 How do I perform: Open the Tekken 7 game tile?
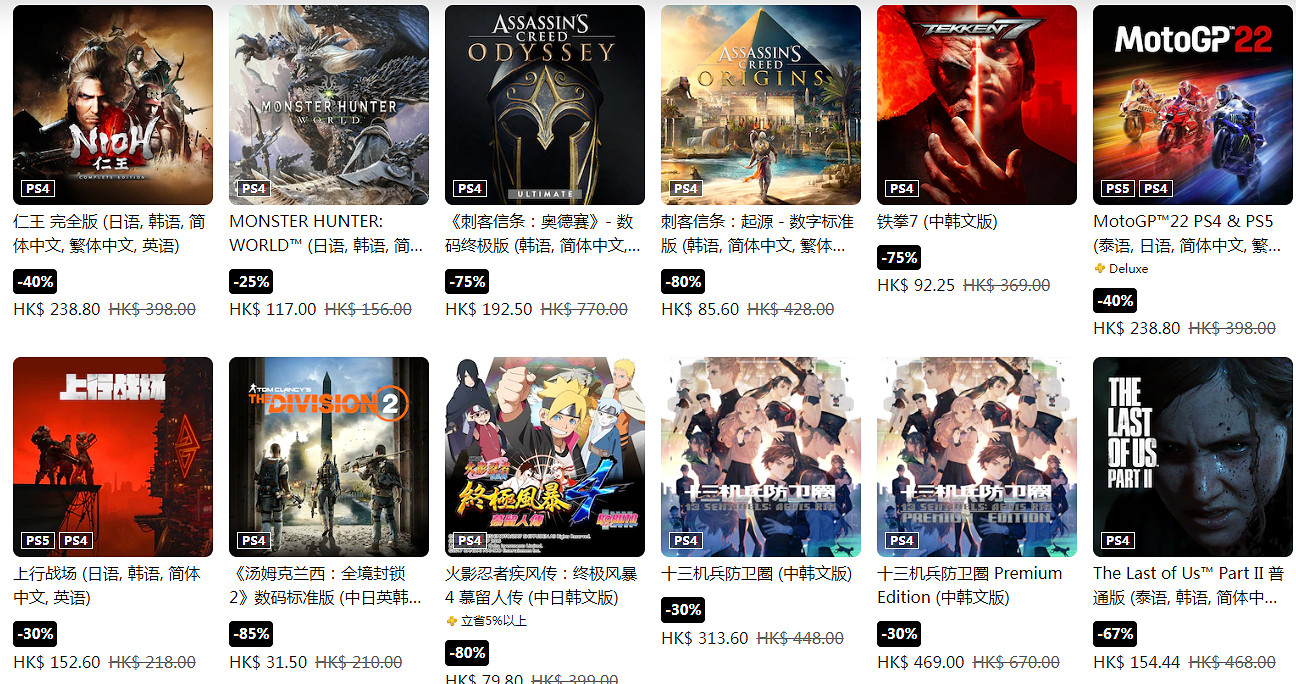pyautogui.click(x=977, y=105)
